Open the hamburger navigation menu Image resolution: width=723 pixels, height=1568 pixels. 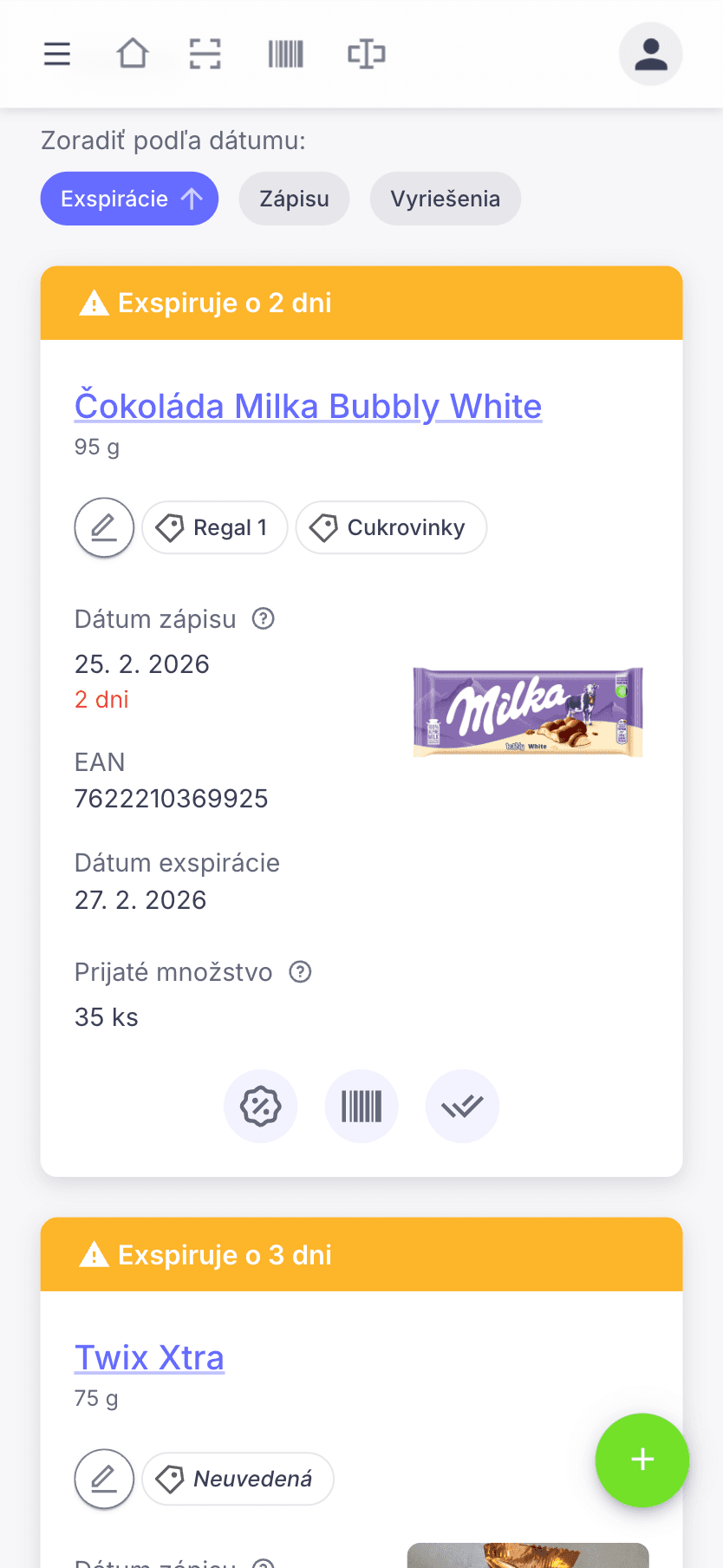click(56, 53)
